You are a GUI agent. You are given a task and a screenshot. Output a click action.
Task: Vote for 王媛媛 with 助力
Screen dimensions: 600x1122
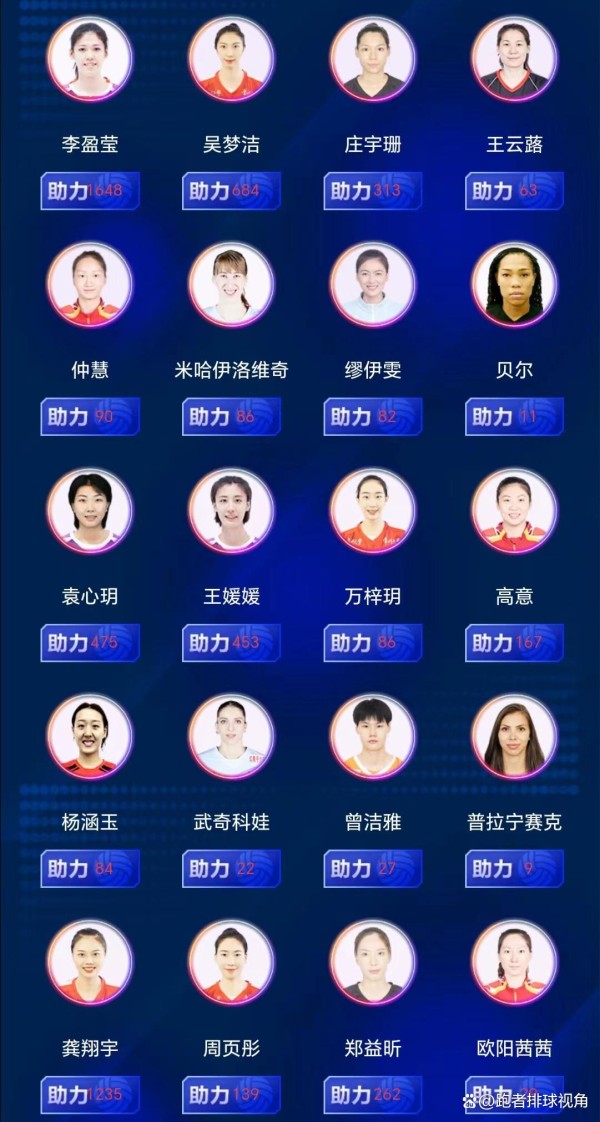(x=232, y=643)
